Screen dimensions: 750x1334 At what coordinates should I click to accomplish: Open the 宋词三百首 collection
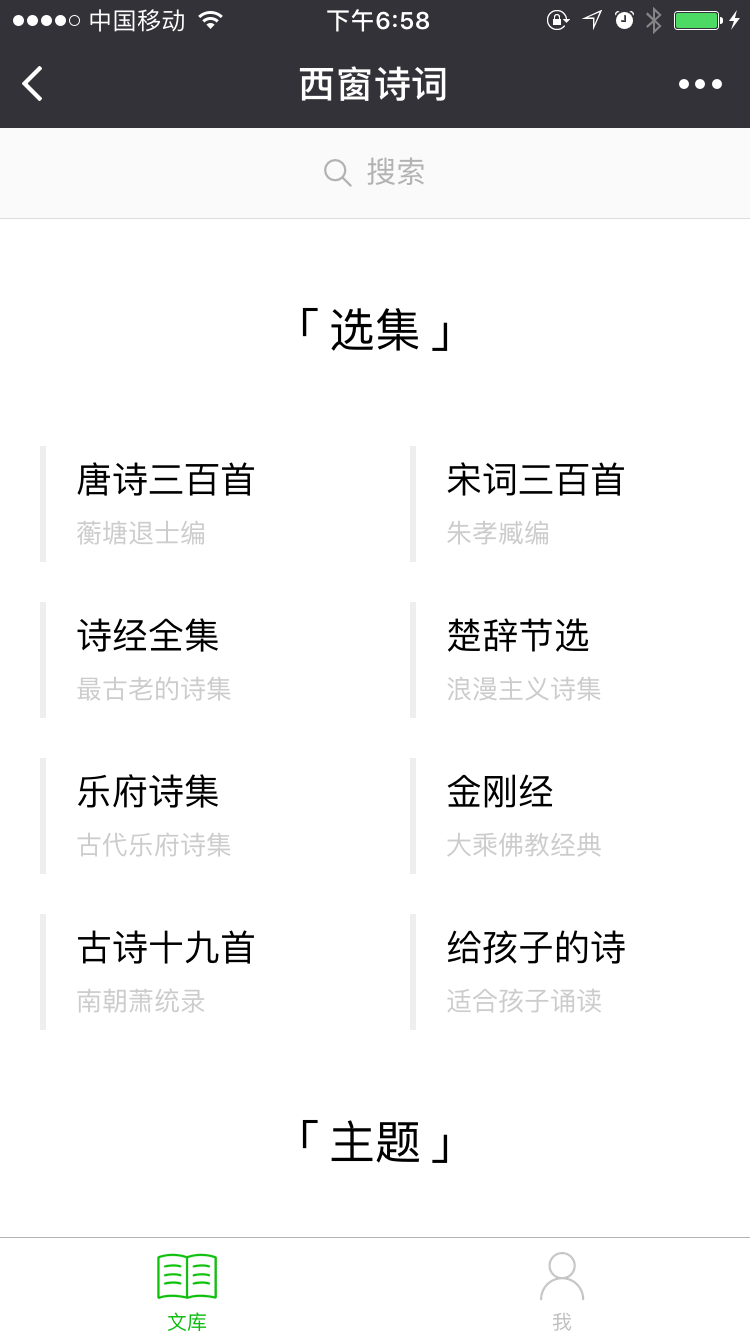tap(536, 502)
